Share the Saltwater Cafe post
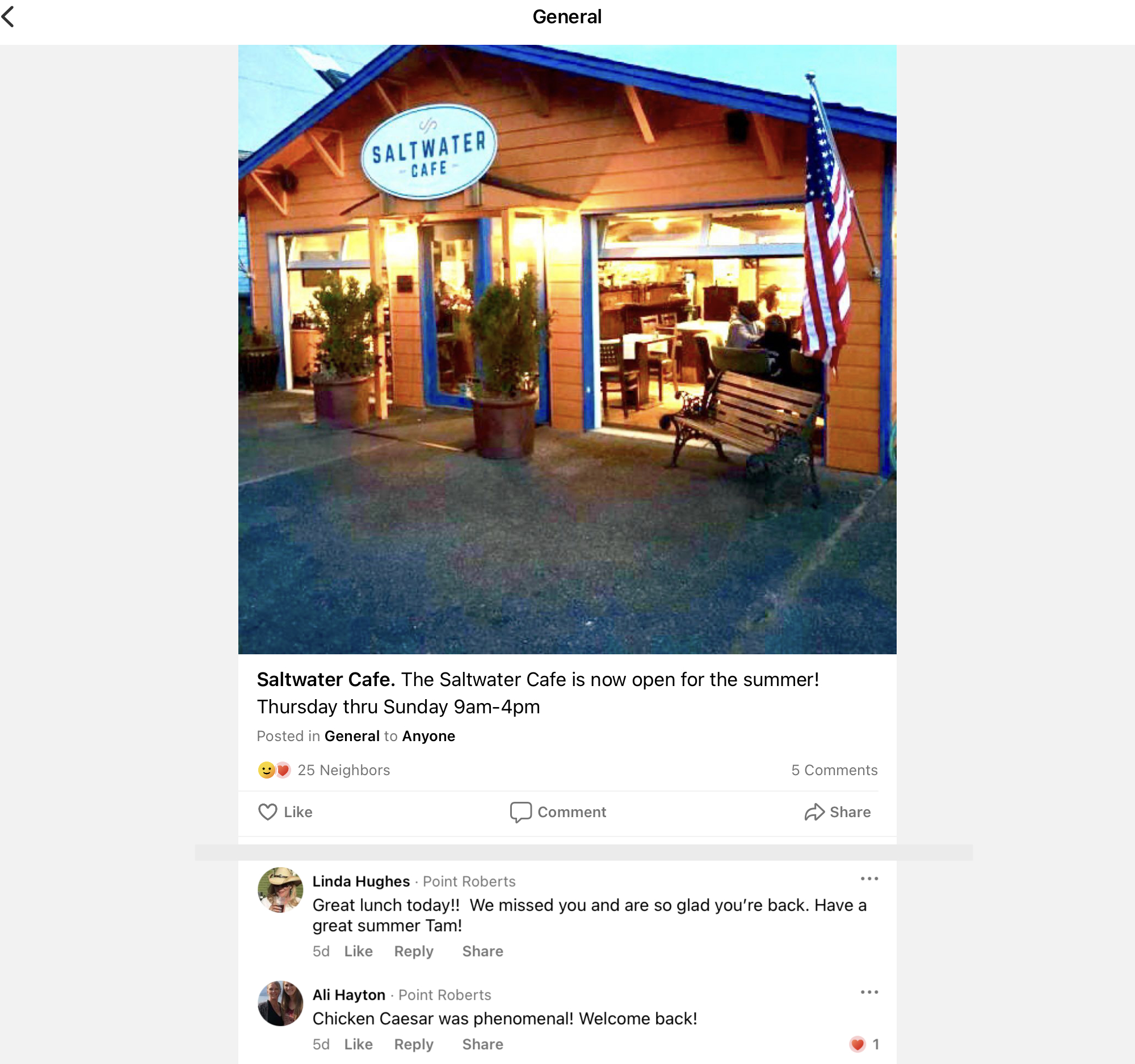 [837, 811]
